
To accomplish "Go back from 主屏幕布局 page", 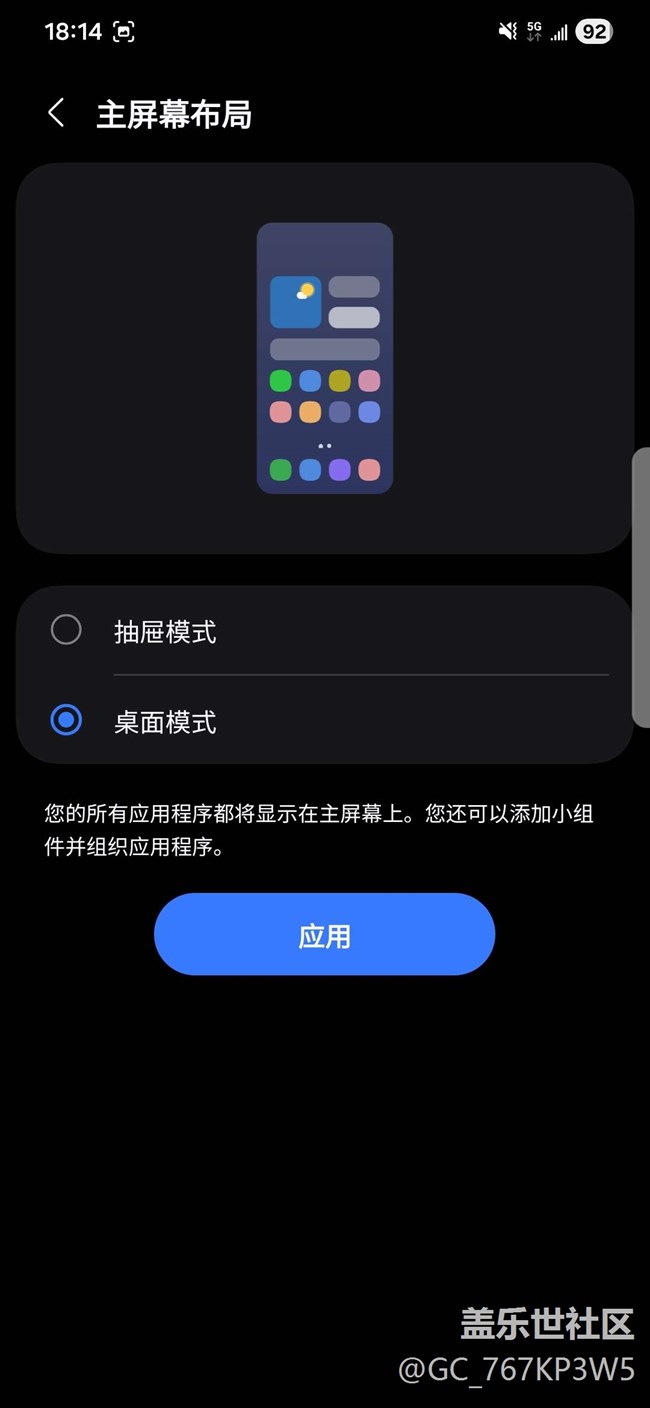I will click(x=56, y=113).
